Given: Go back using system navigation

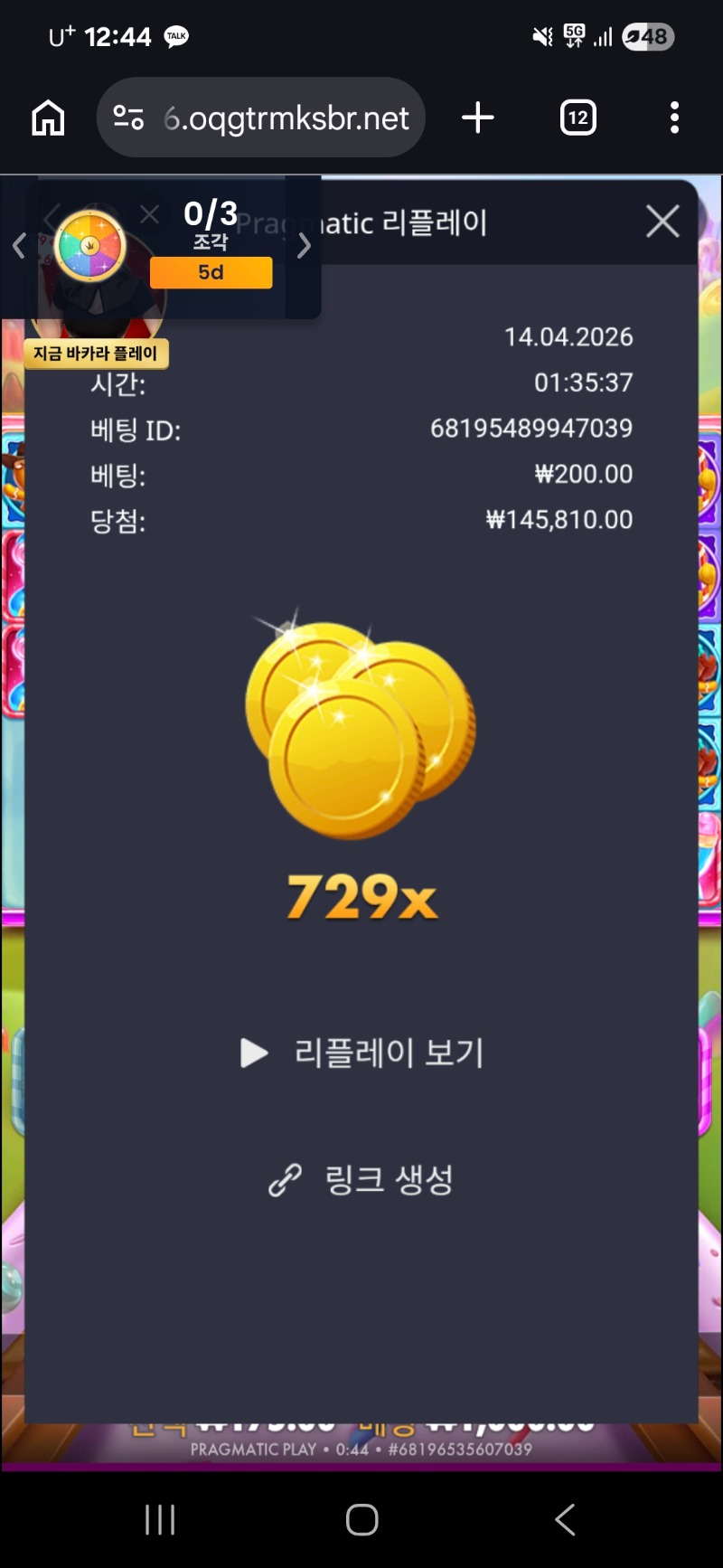Looking at the screenshot, I should [565, 1519].
